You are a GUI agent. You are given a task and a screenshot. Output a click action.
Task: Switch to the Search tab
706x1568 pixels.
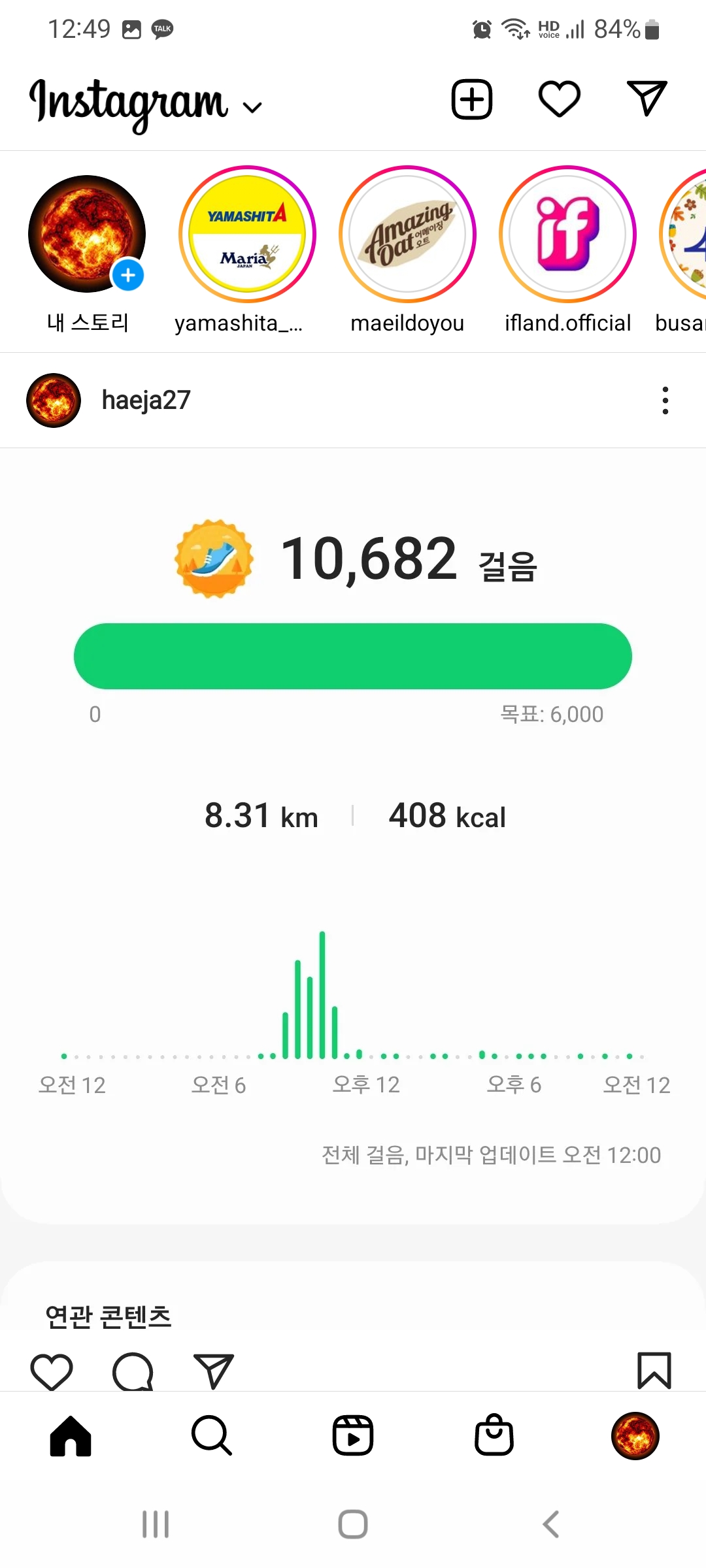point(212,1435)
